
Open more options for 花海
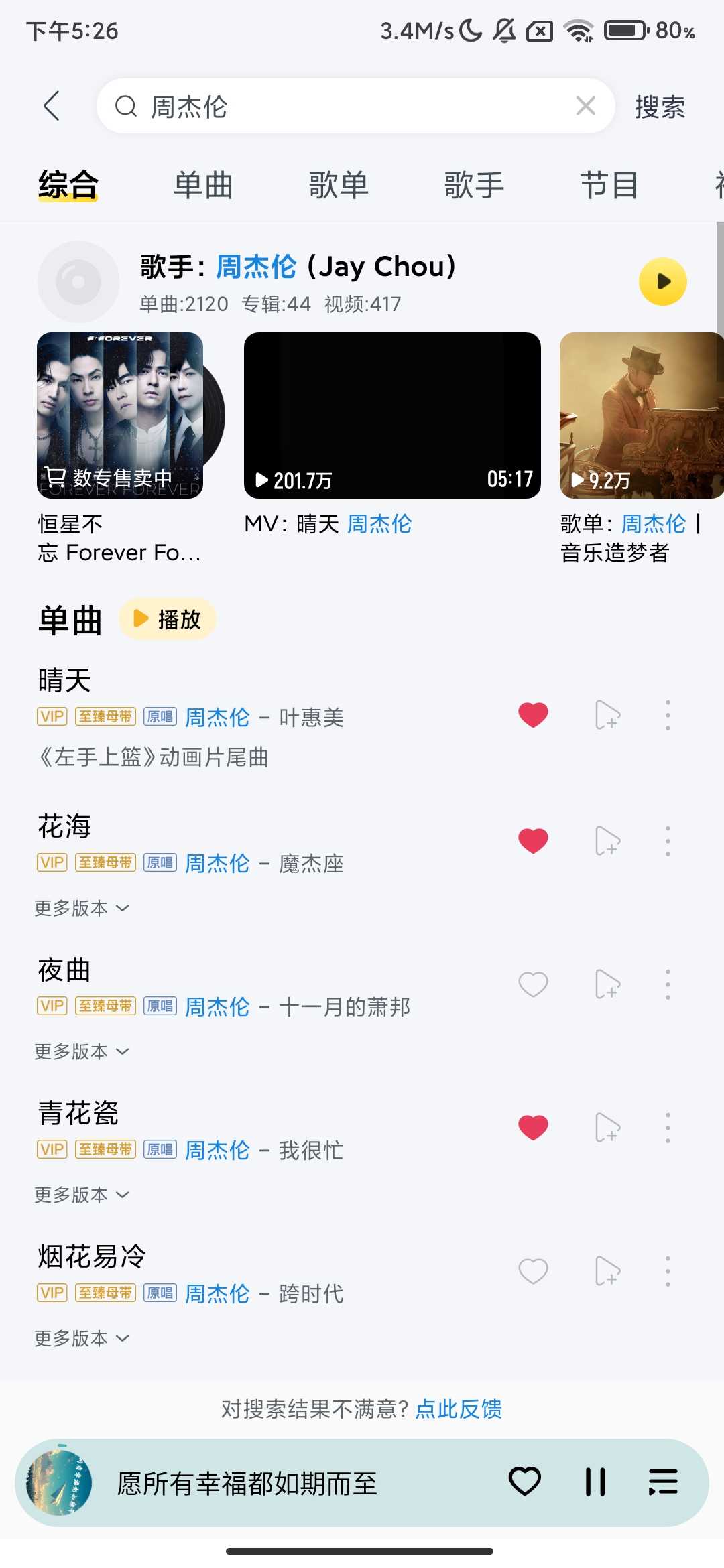tap(668, 841)
